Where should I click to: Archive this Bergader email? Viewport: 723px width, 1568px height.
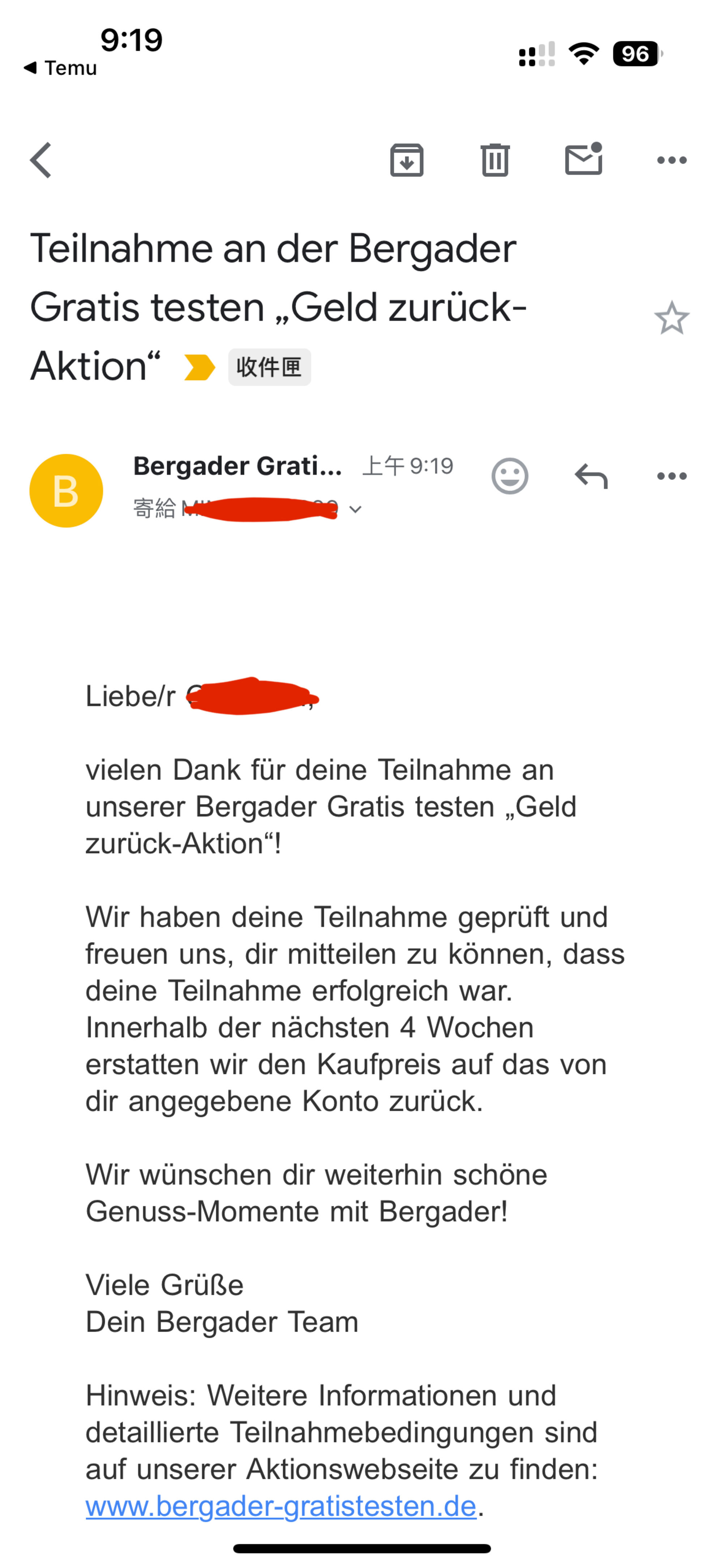click(x=406, y=160)
